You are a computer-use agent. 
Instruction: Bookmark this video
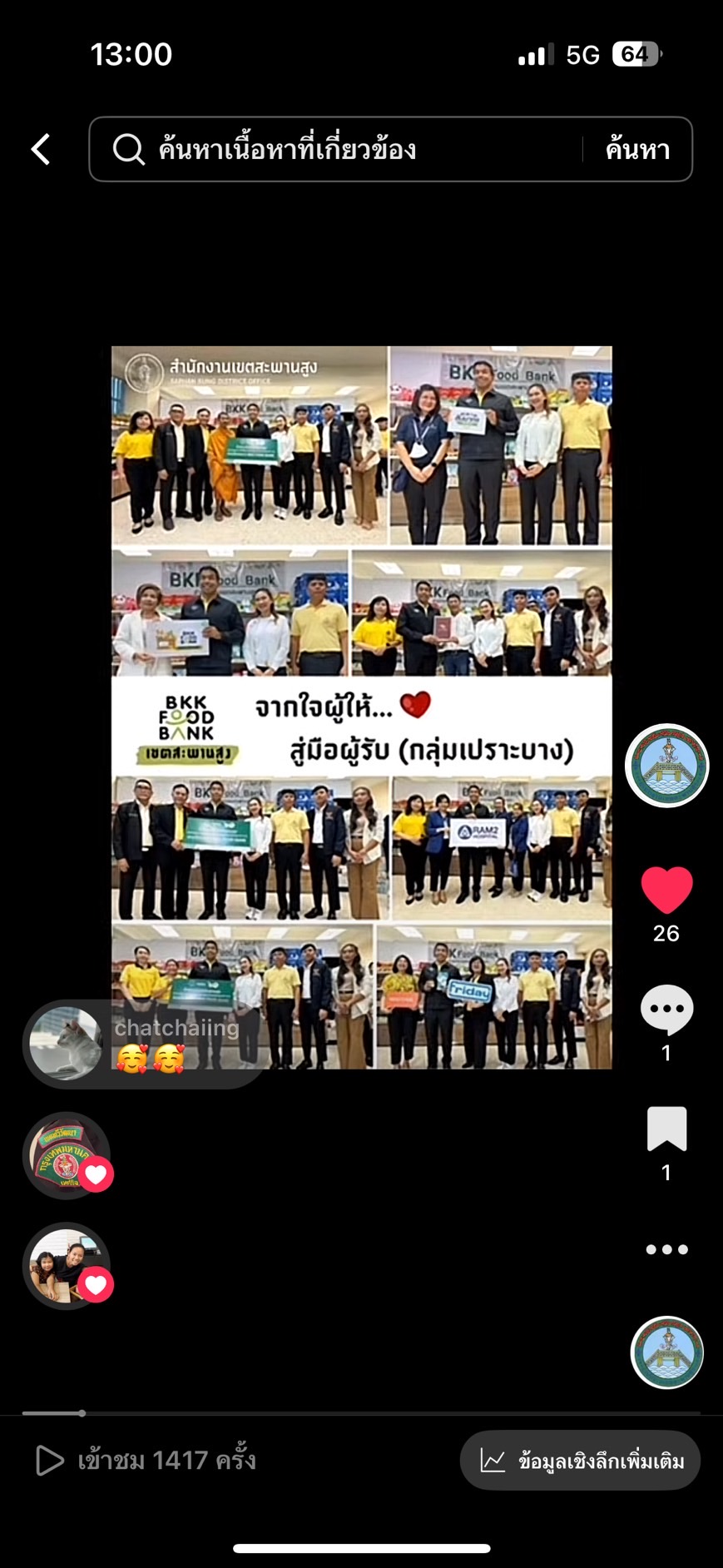tap(666, 1129)
